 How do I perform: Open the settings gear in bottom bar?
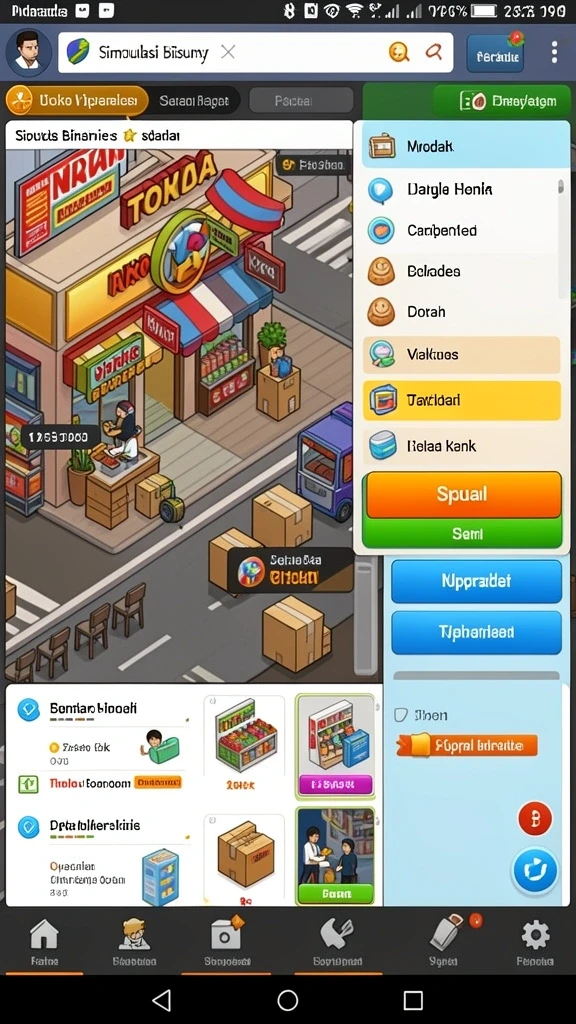[535, 943]
